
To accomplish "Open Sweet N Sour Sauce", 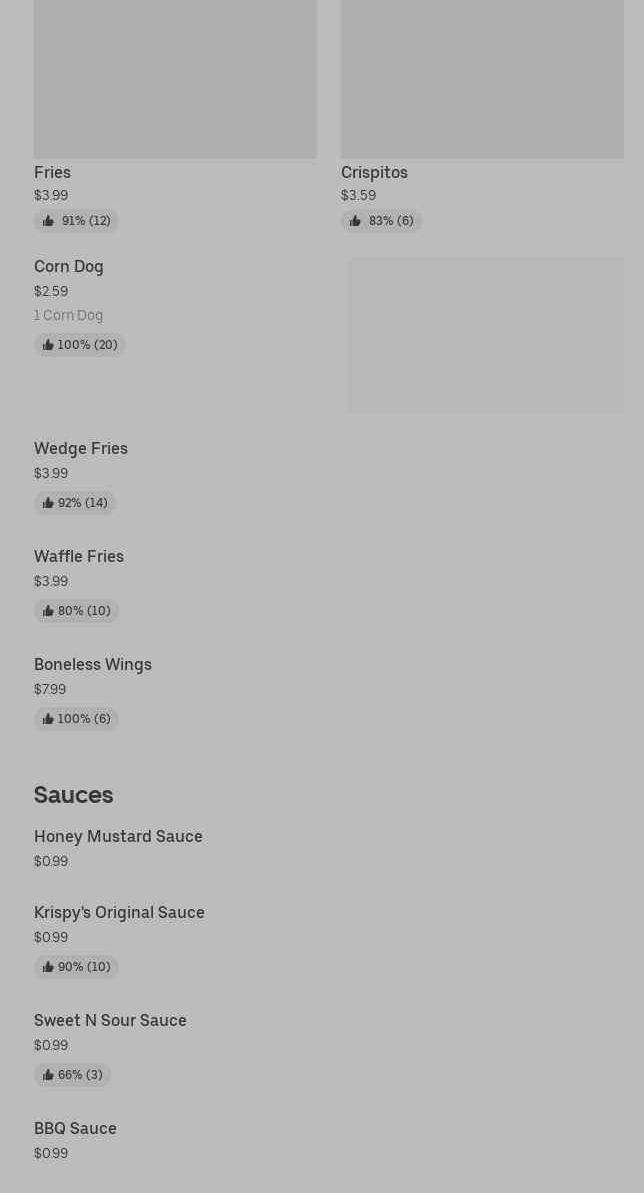I will pos(110,1021).
